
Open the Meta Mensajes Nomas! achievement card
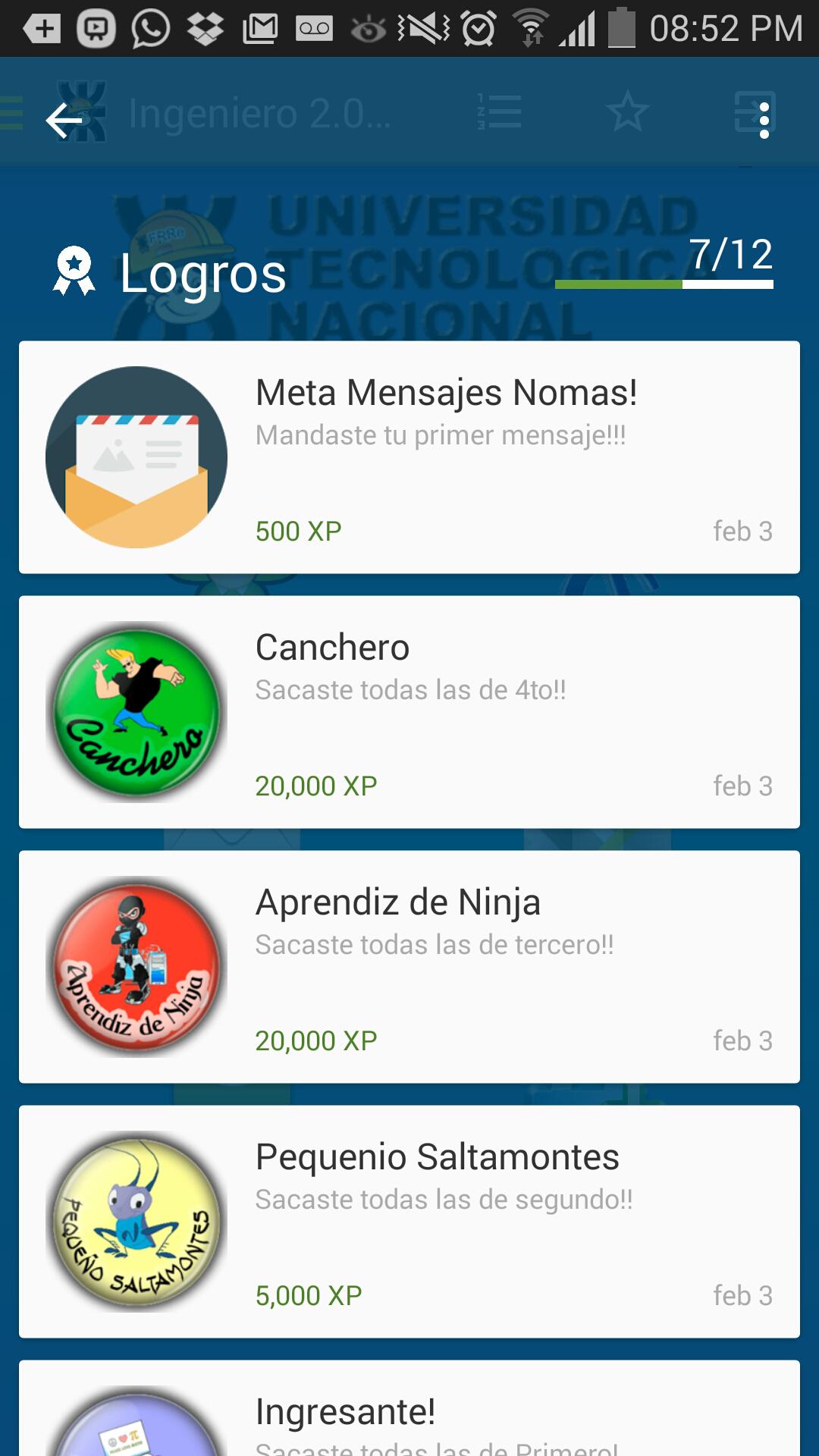pyautogui.click(x=409, y=457)
